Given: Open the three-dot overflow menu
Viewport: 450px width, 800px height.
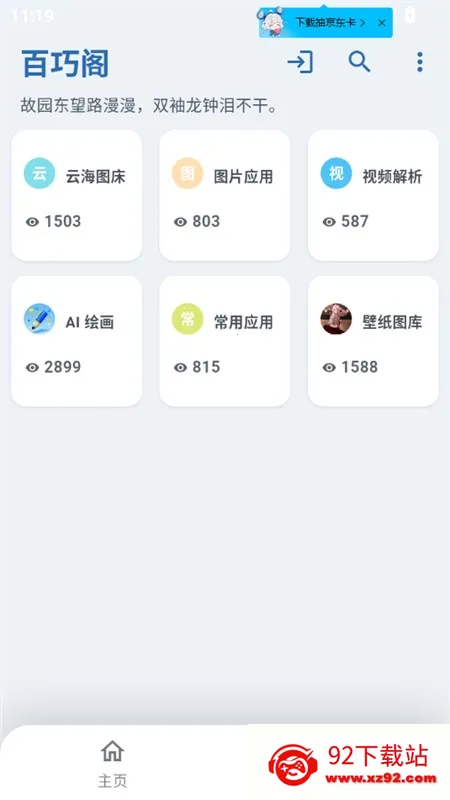Looking at the screenshot, I should (x=419, y=62).
